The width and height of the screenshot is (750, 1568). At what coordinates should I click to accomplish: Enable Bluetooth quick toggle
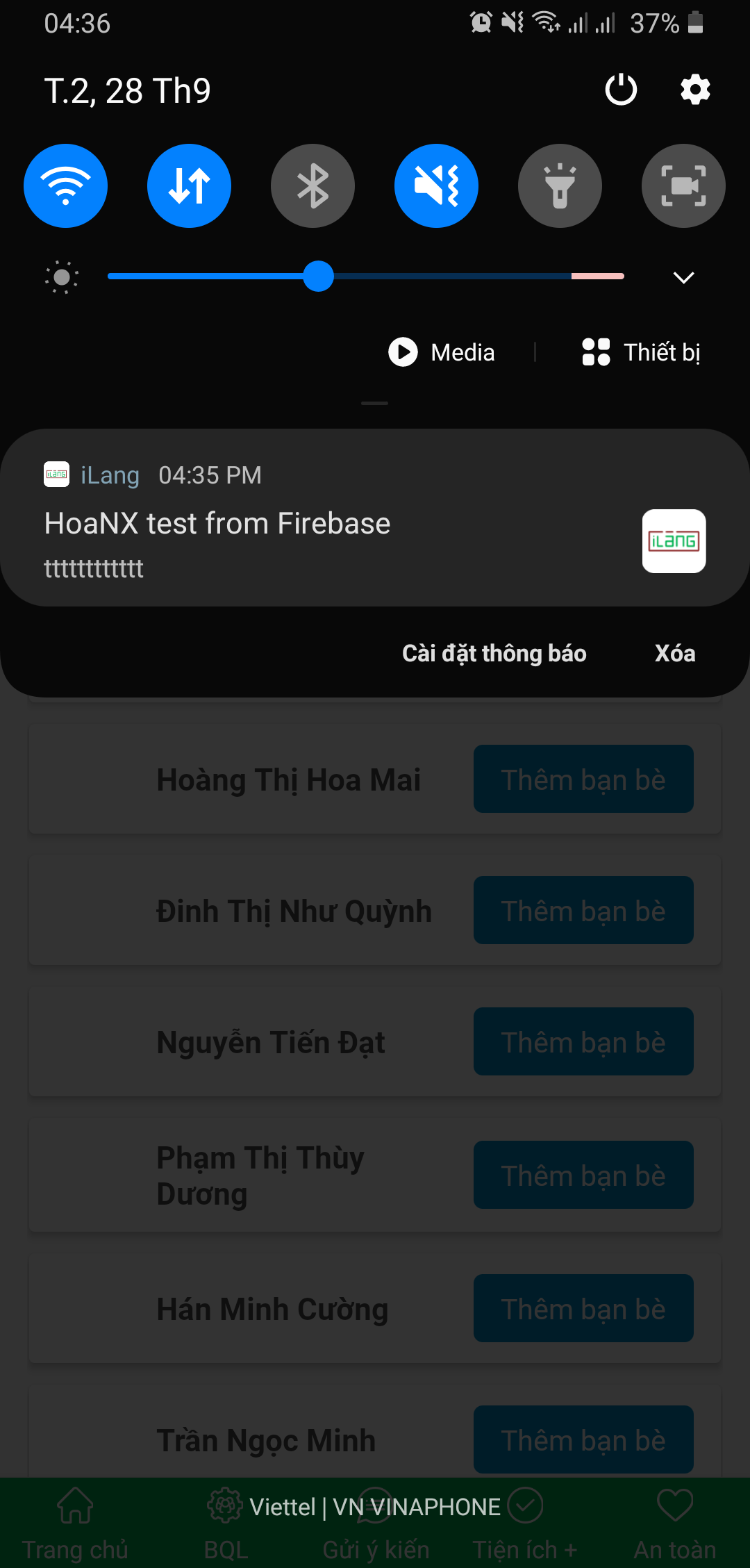pyautogui.click(x=312, y=185)
